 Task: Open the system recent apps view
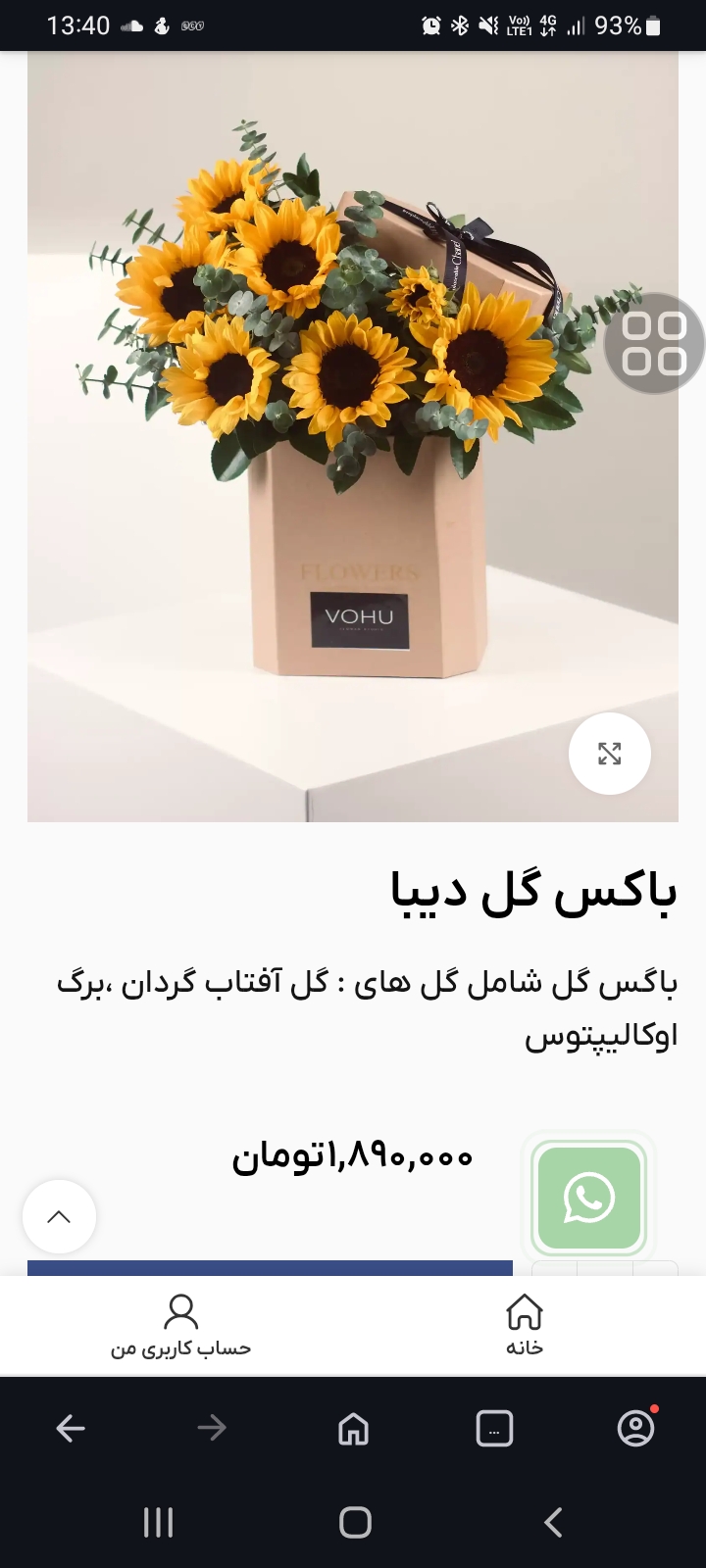(158, 1522)
